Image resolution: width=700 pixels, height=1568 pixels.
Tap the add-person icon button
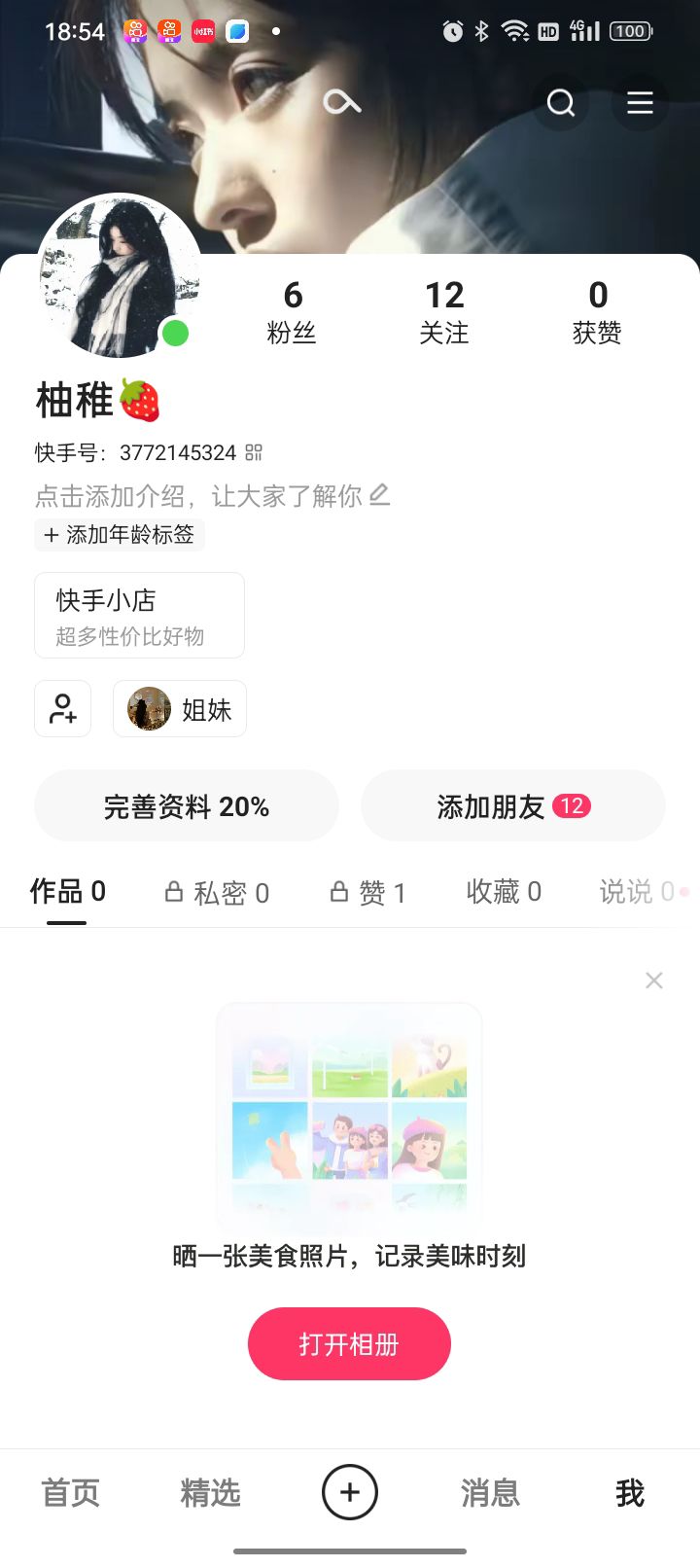point(63,709)
